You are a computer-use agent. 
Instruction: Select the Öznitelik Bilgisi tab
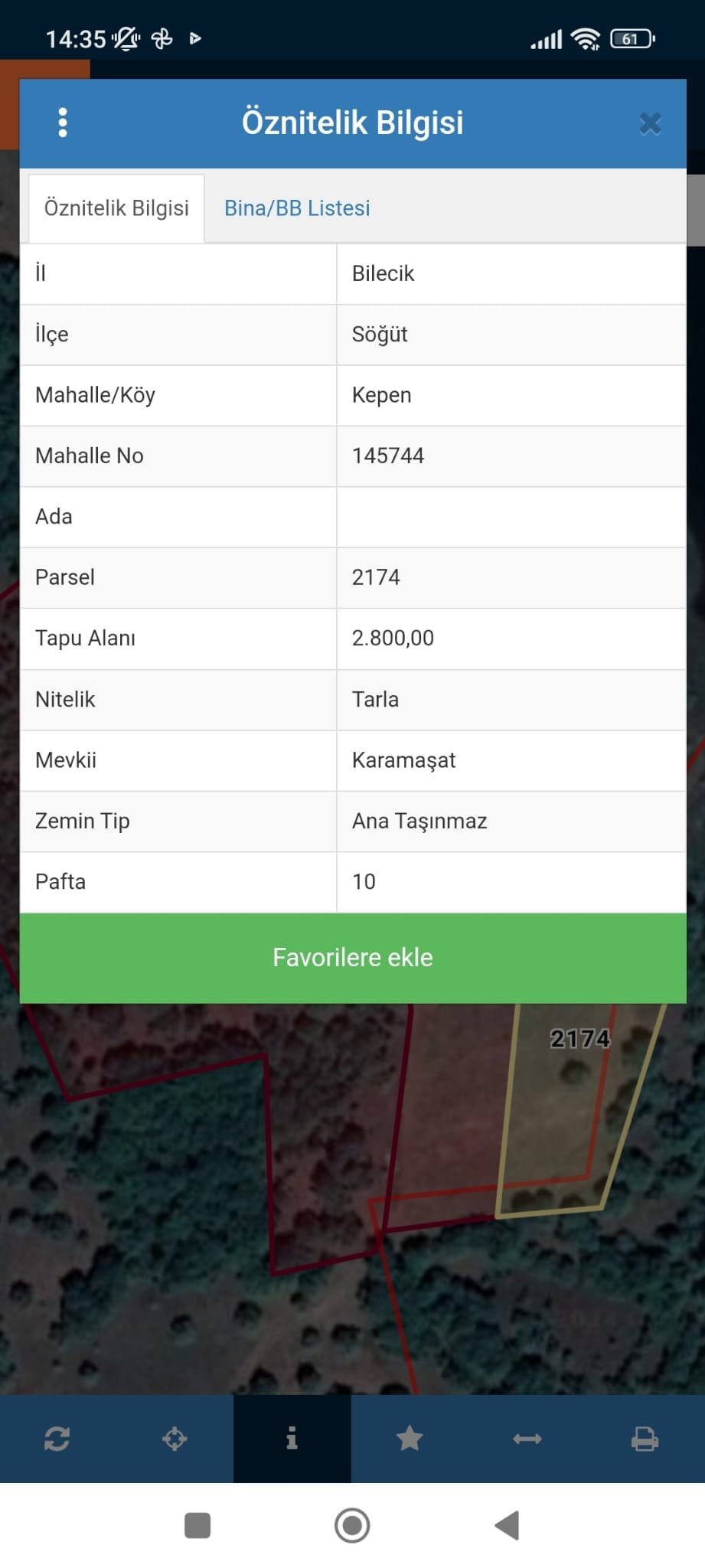point(116,208)
